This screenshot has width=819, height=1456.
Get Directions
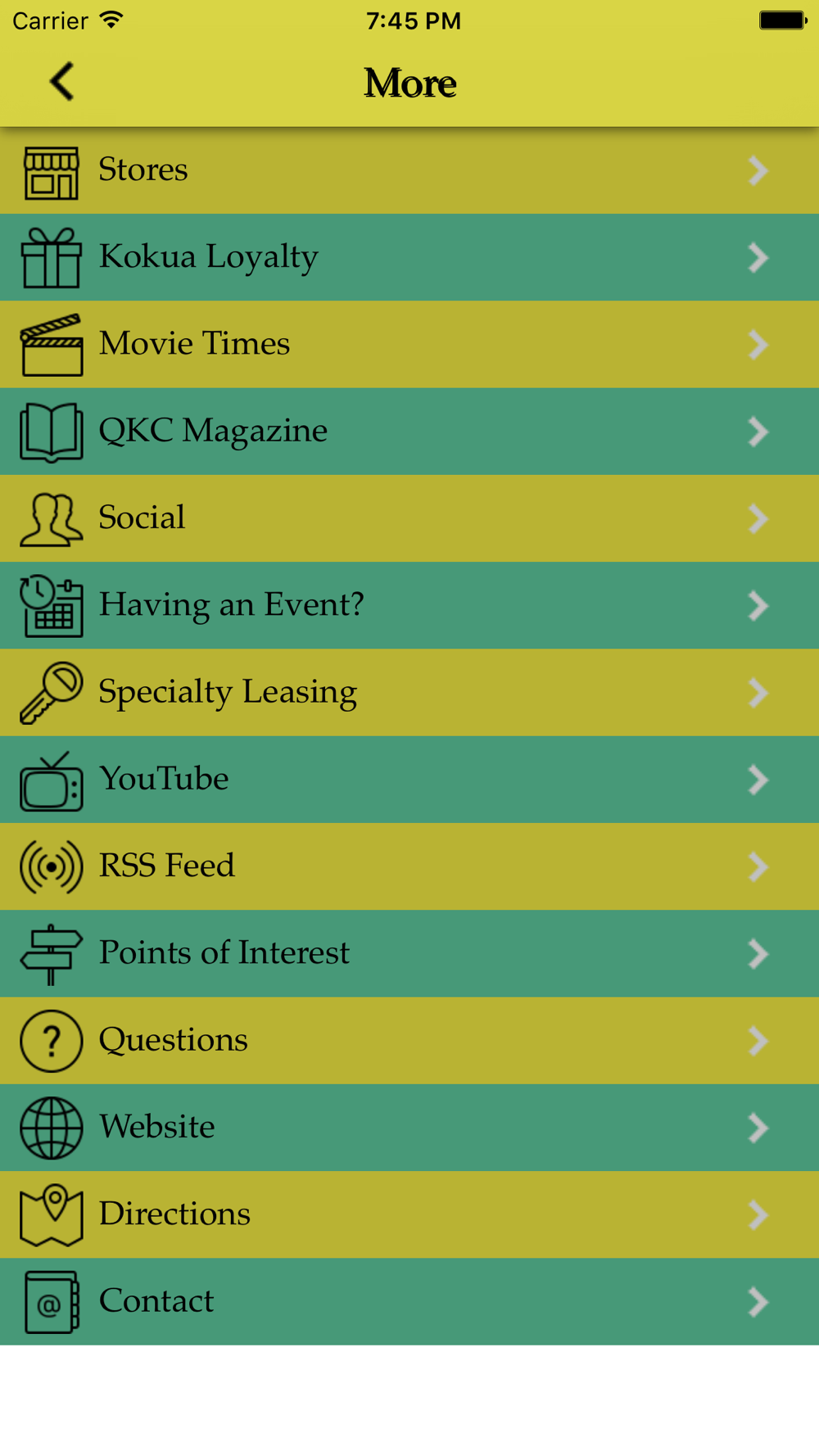(x=409, y=1214)
